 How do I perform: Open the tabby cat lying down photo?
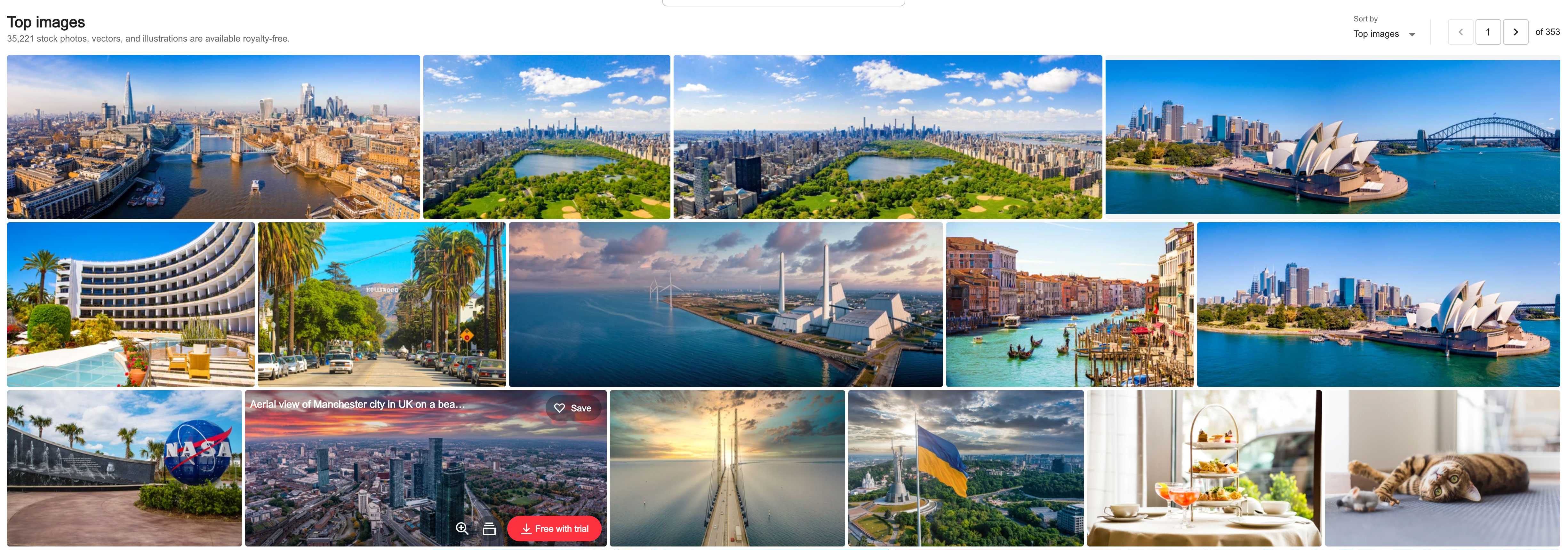pos(1442,468)
